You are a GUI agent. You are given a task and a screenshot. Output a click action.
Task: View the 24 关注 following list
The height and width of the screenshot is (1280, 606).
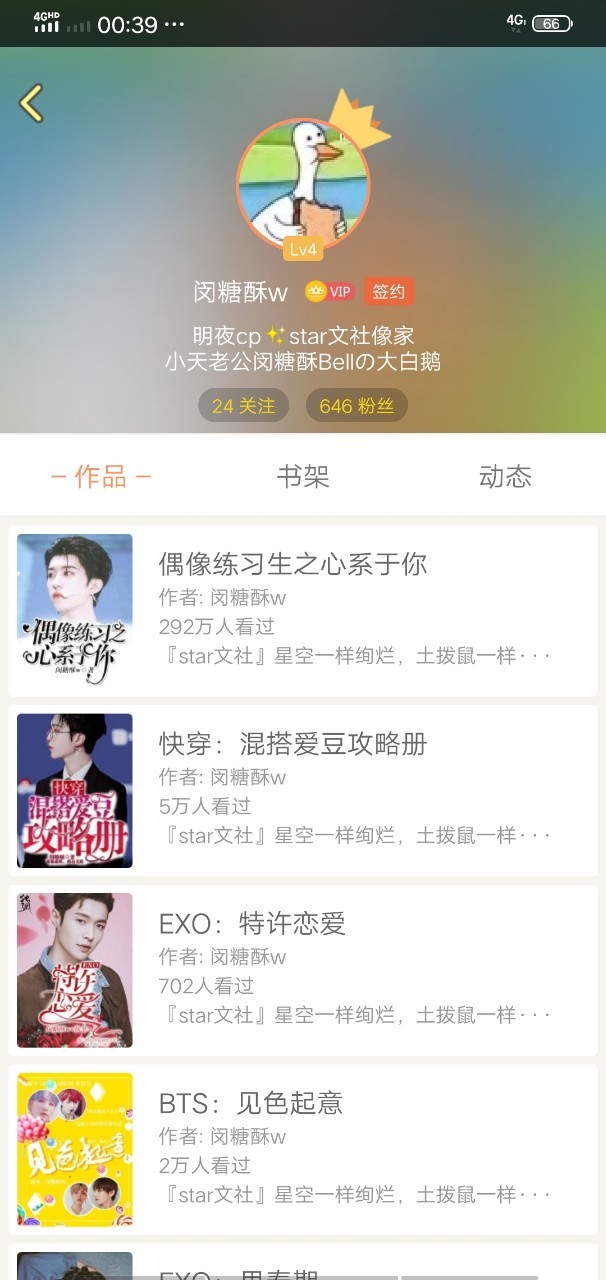(243, 406)
